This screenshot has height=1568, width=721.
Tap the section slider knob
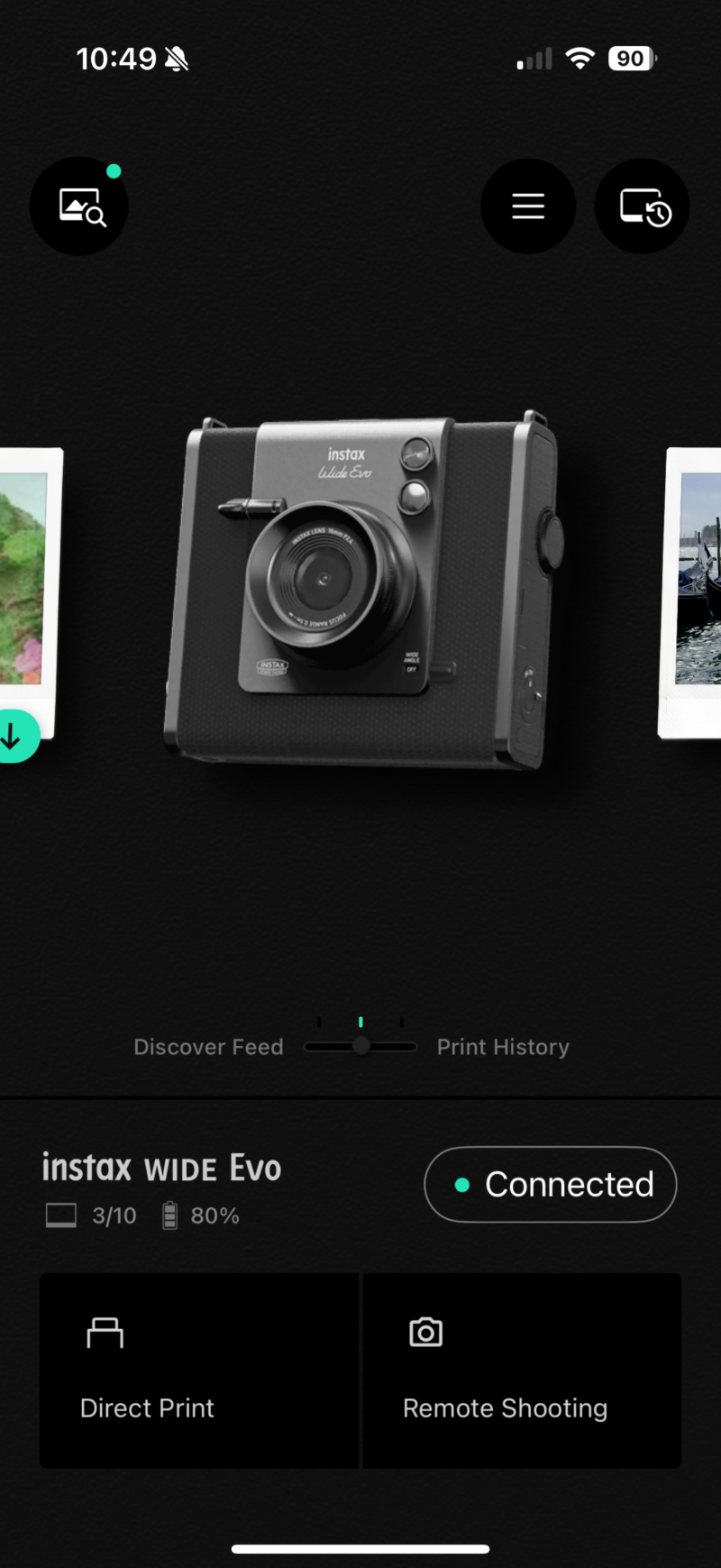click(x=361, y=1046)
